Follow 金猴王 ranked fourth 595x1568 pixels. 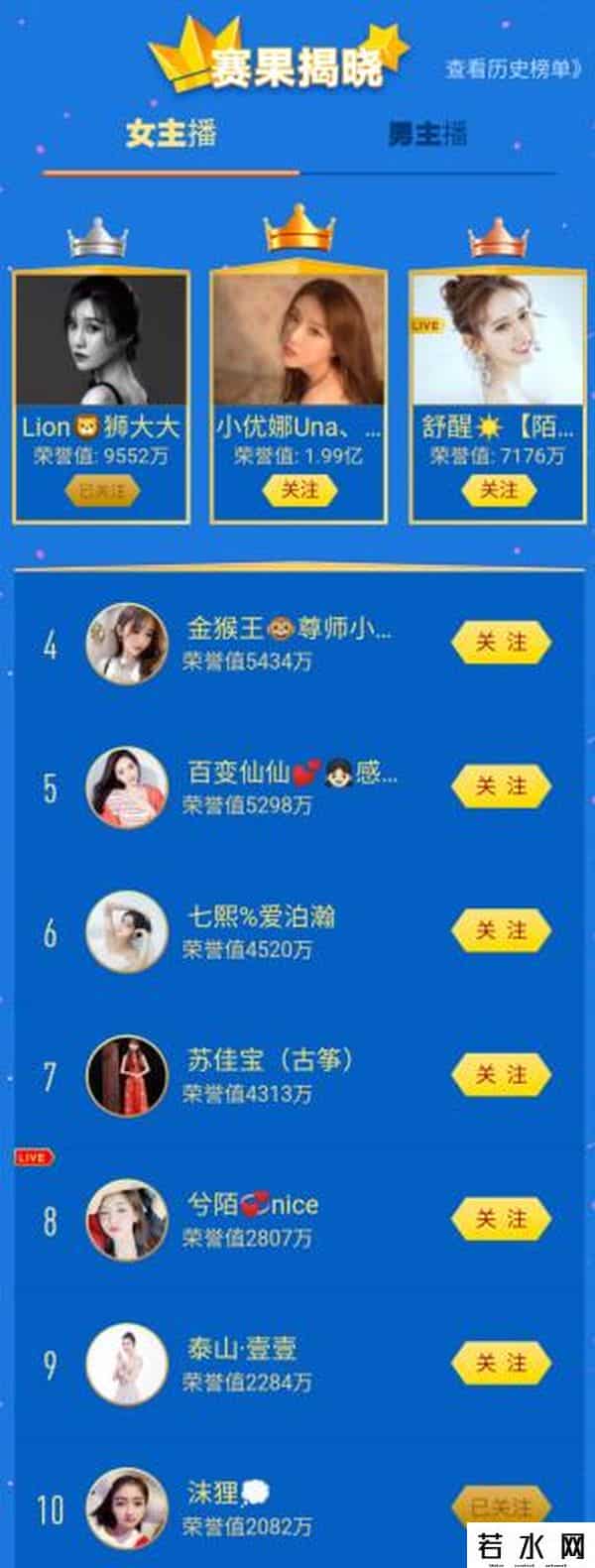[501, 643]
